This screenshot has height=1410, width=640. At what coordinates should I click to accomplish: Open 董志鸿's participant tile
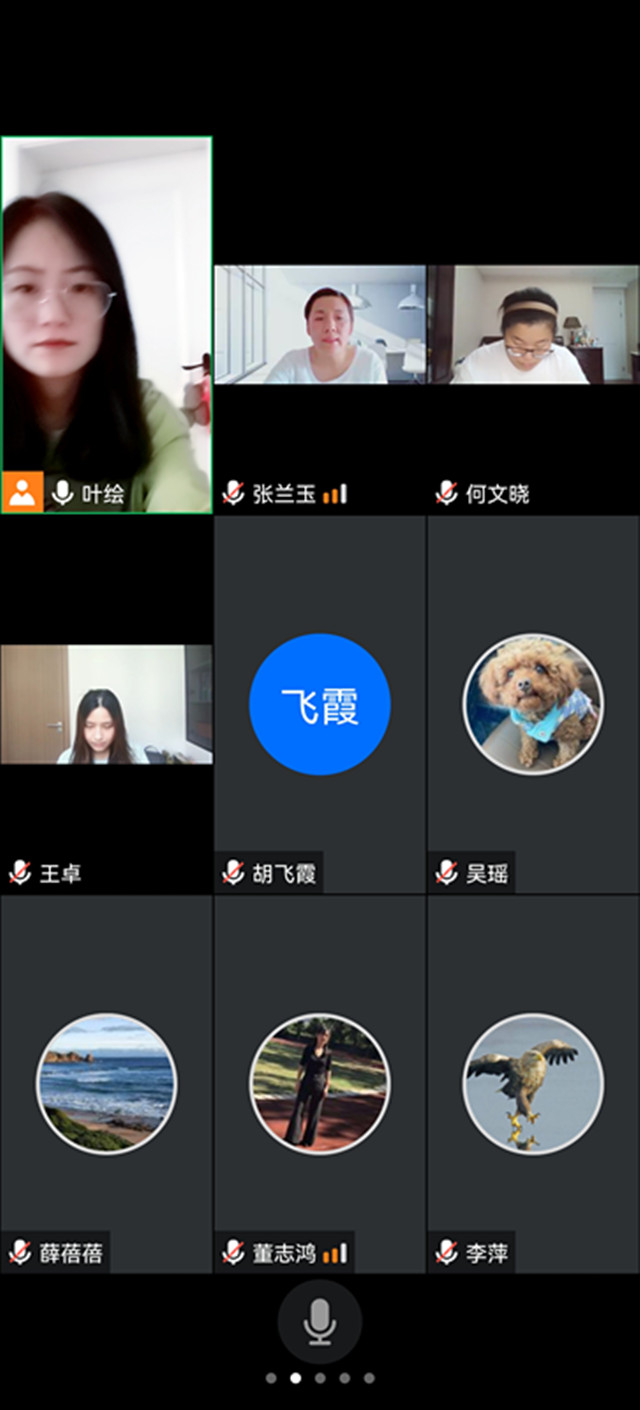320,1084
